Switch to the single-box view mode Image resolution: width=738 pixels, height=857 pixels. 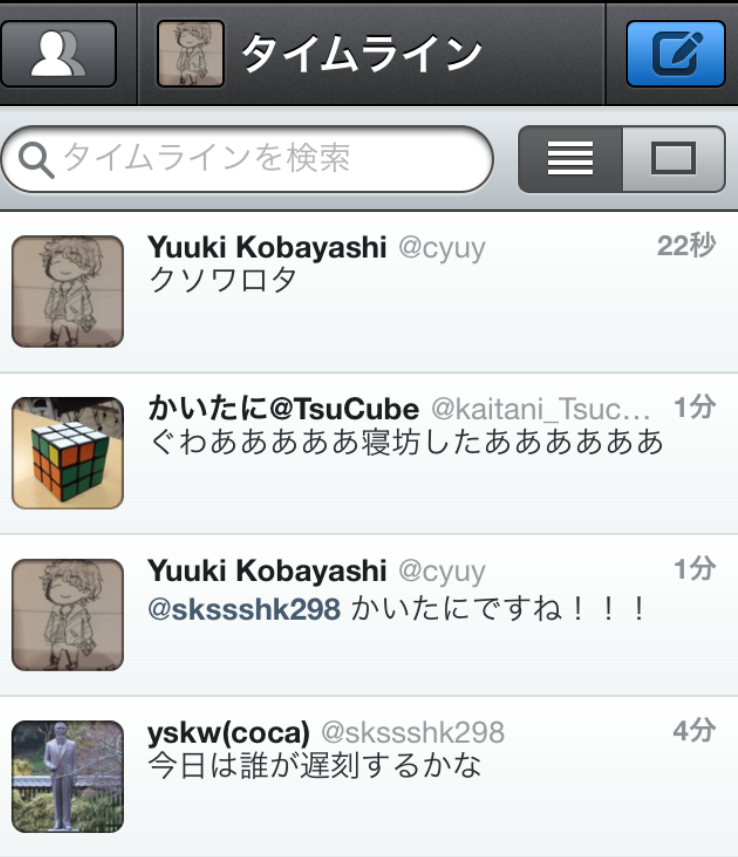[673, 159]
